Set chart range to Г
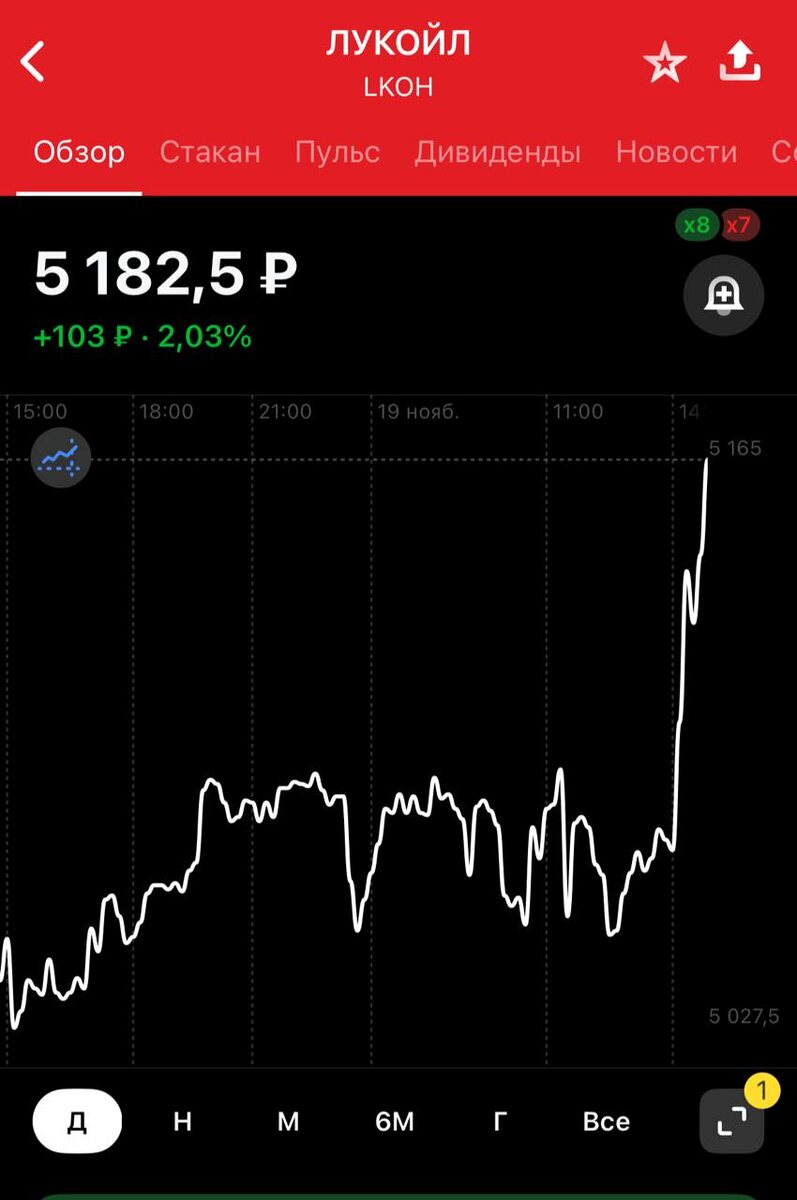797x1200 pixels. click(x=500, y=1121)
